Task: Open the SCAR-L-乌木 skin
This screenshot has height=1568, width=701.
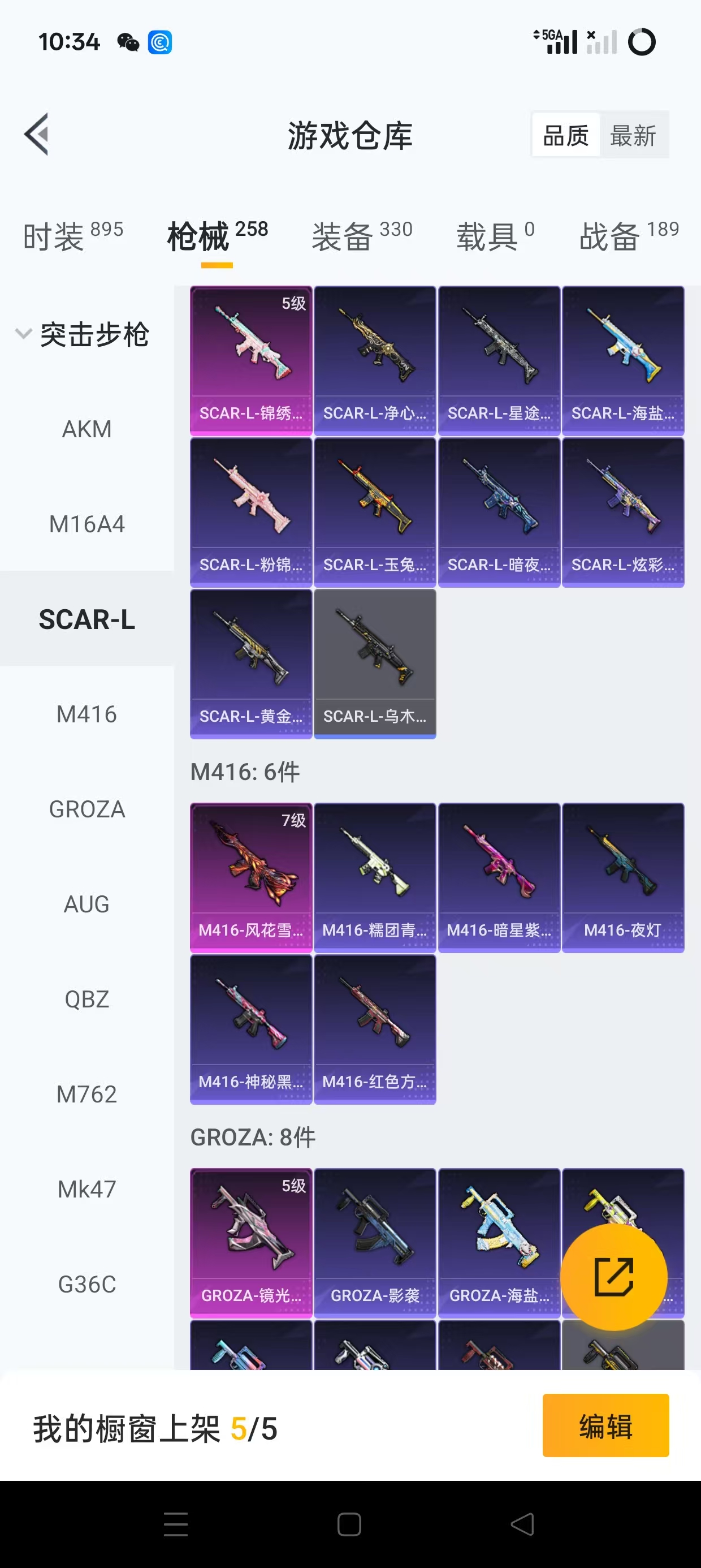Action: (375, 663)
